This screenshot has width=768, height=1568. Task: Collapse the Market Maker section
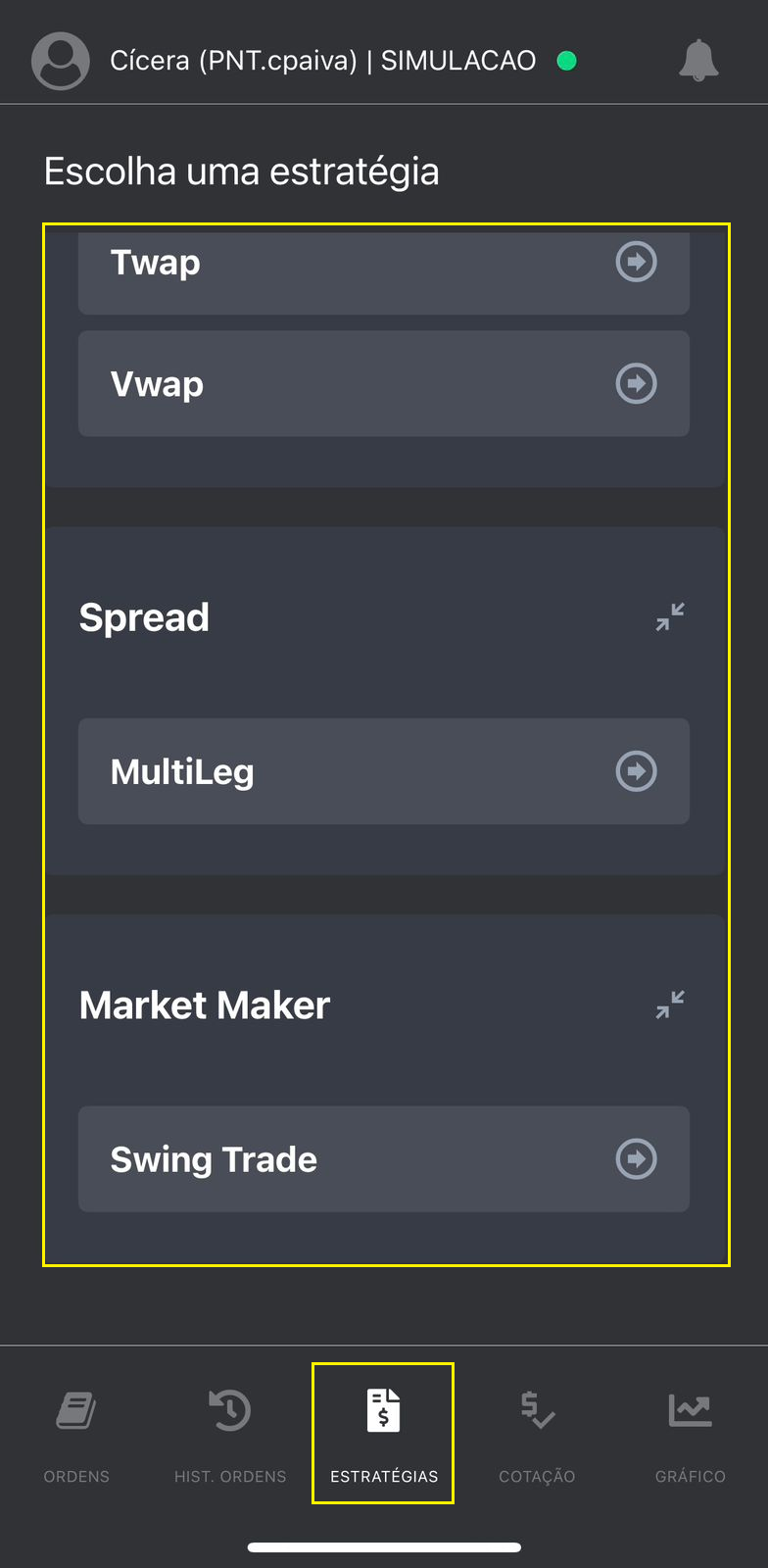pos(670,1004)
